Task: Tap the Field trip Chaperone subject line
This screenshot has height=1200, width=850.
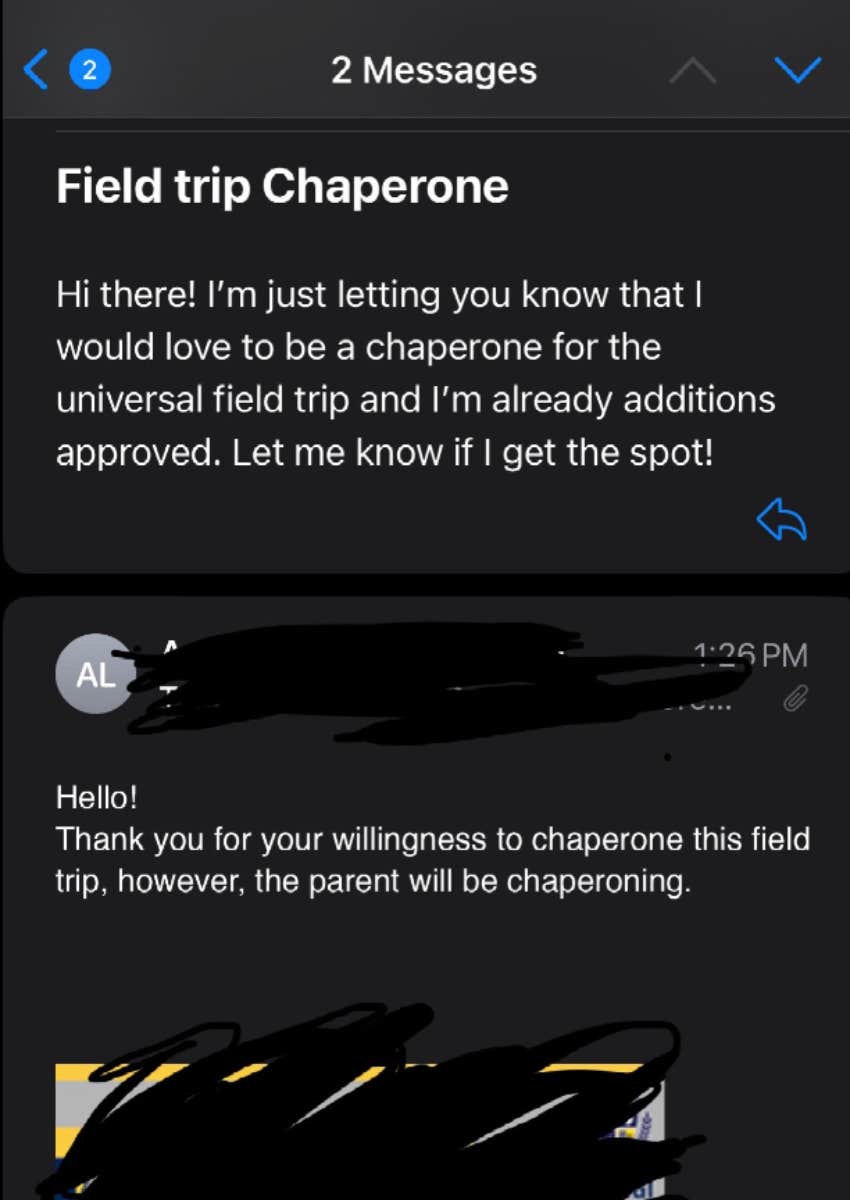Action: click(x=283, y=185)
